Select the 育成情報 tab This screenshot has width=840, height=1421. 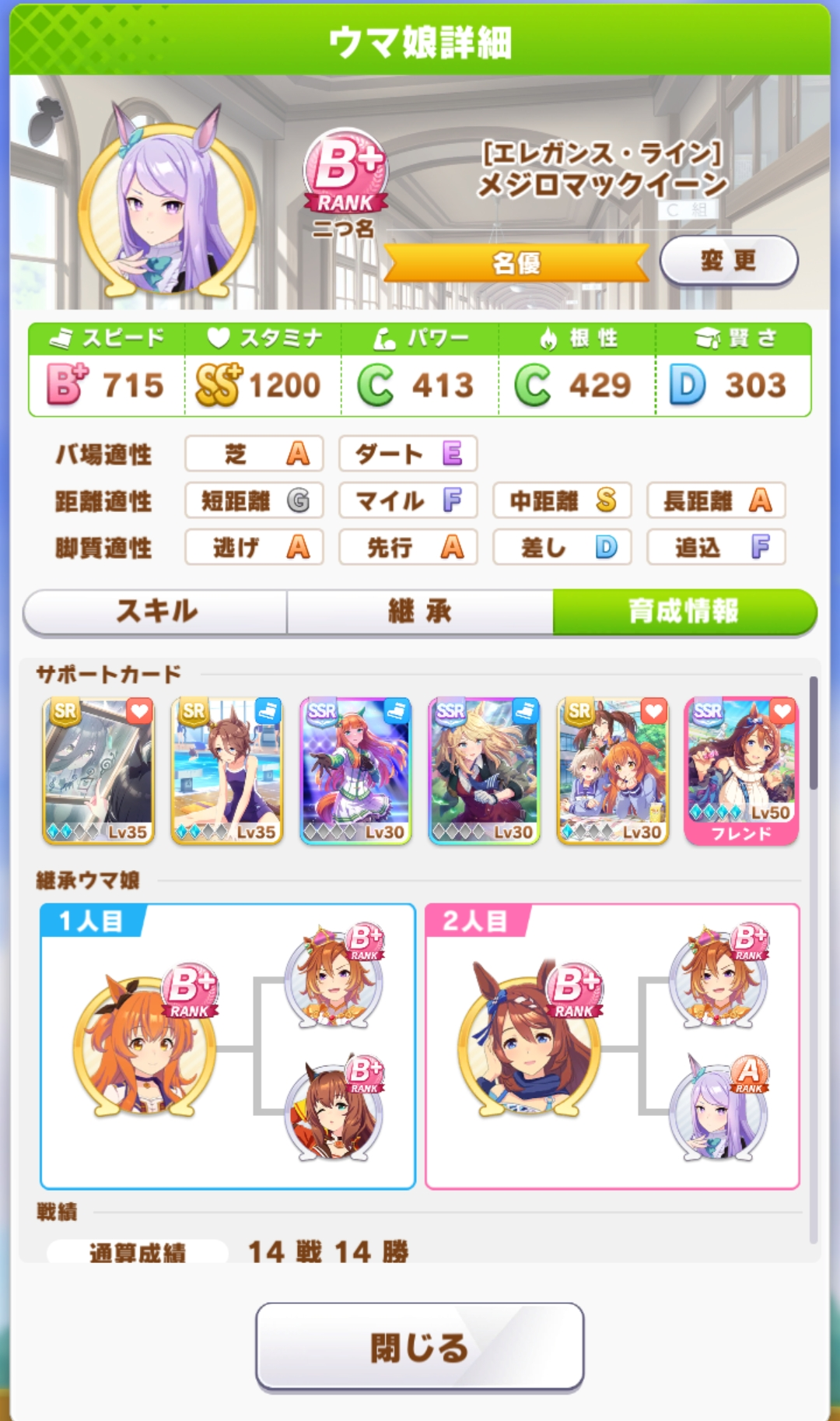684,611
